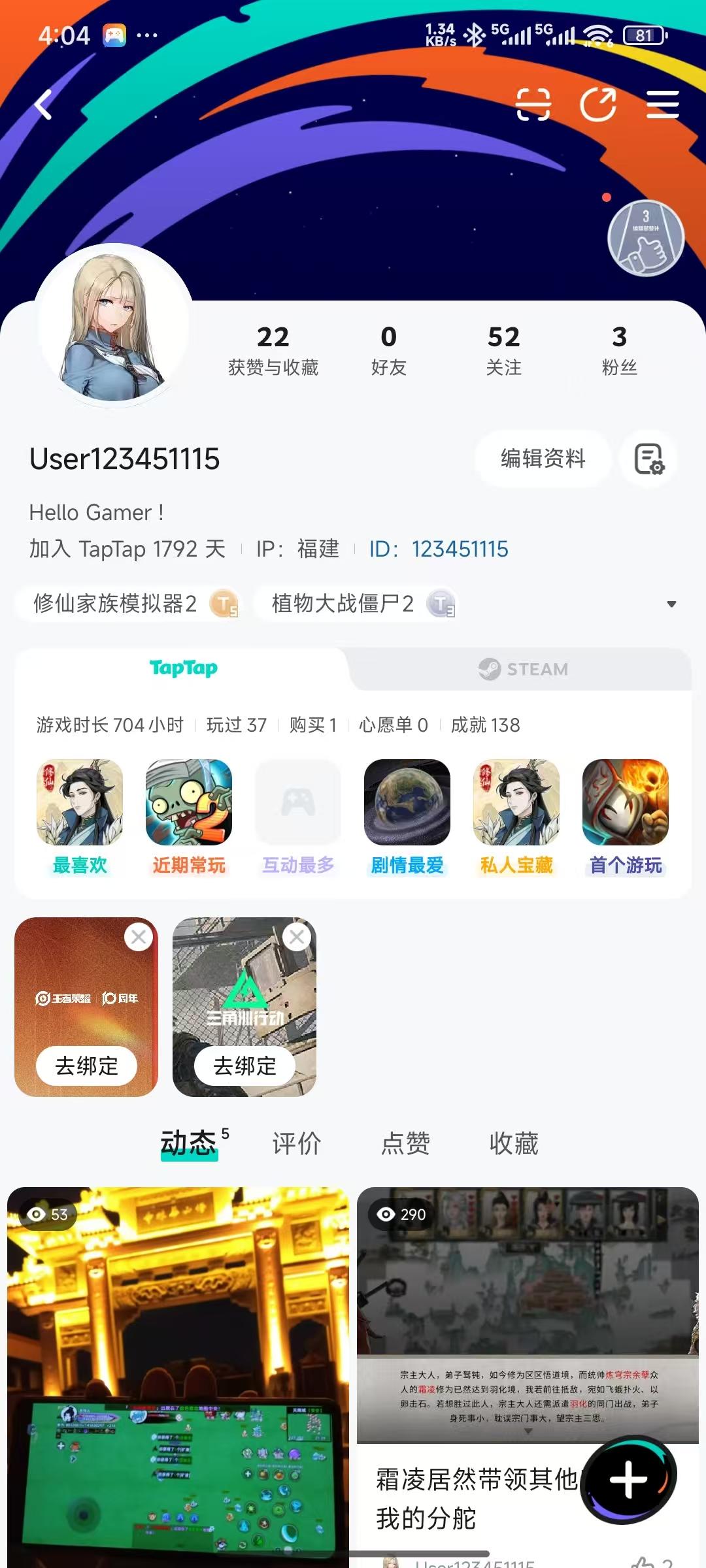The height and width of the screenshot is (1568, 706).
Task: Tap 去绑定 on the 三角洲行动 card
Action: 243,1067
